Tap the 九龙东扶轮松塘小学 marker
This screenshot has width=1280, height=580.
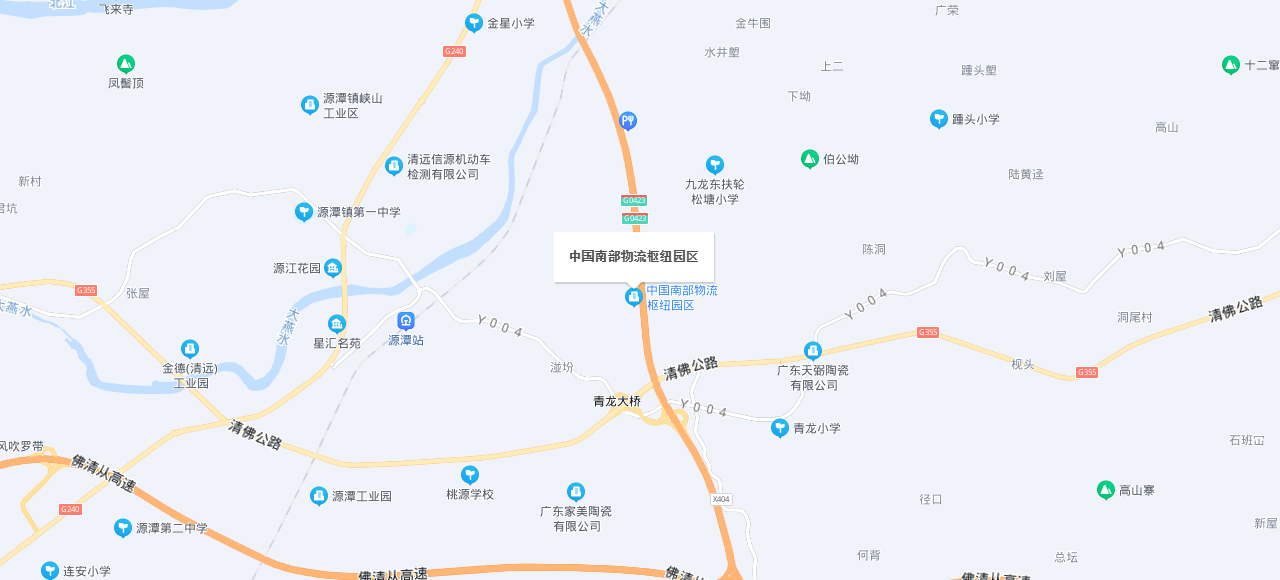click(x=715, y=165)
